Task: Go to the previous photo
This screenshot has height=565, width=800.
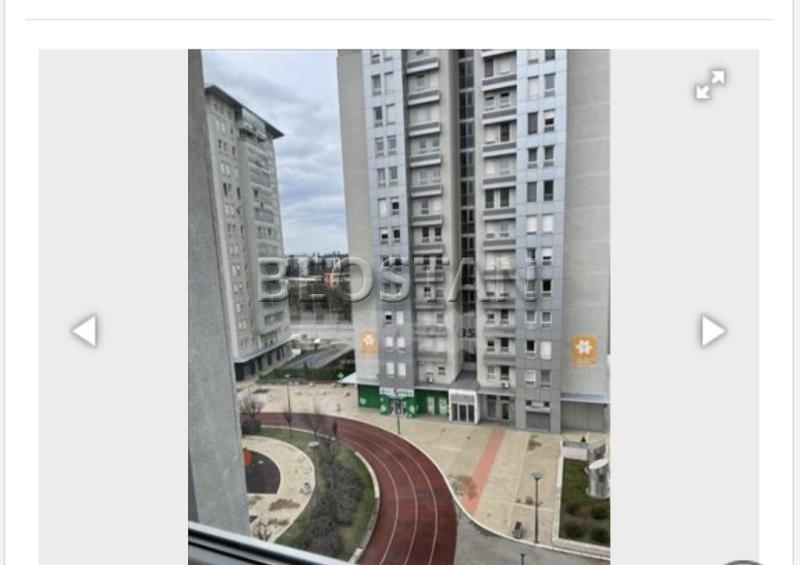Action: tap(85, 331)
